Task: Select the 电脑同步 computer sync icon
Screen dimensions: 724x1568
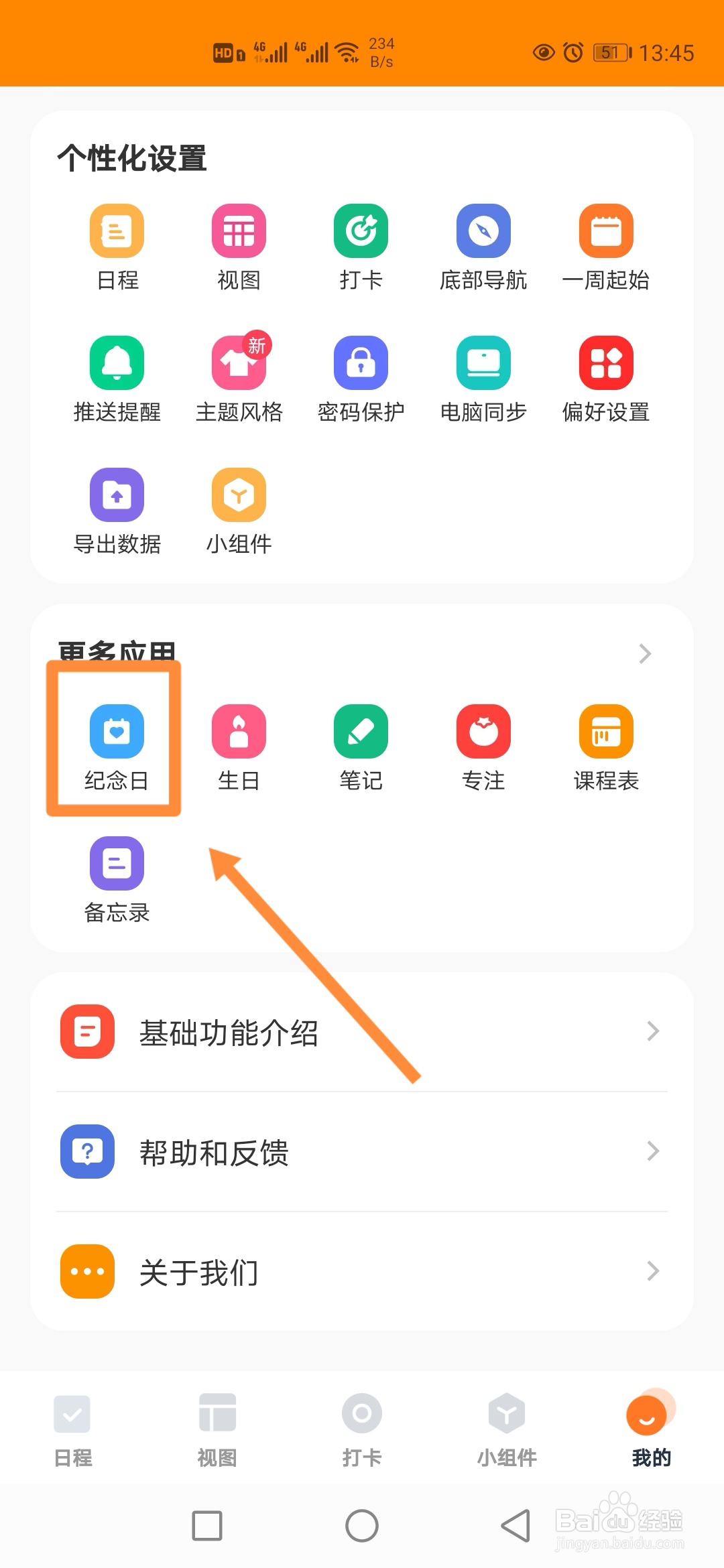Action: coord(483,363)
